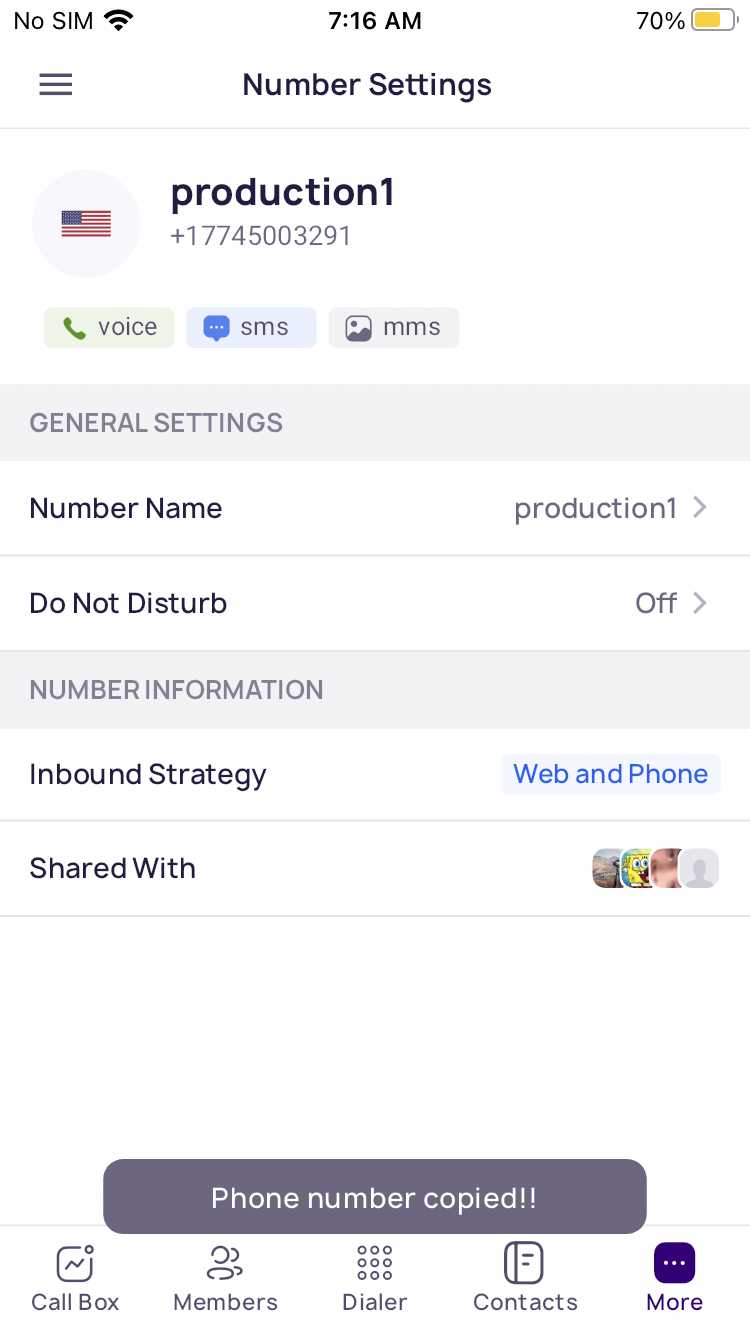750x1334 pixels.
Task: Switch to the Contacts tab
Action: pos(525,1278)
